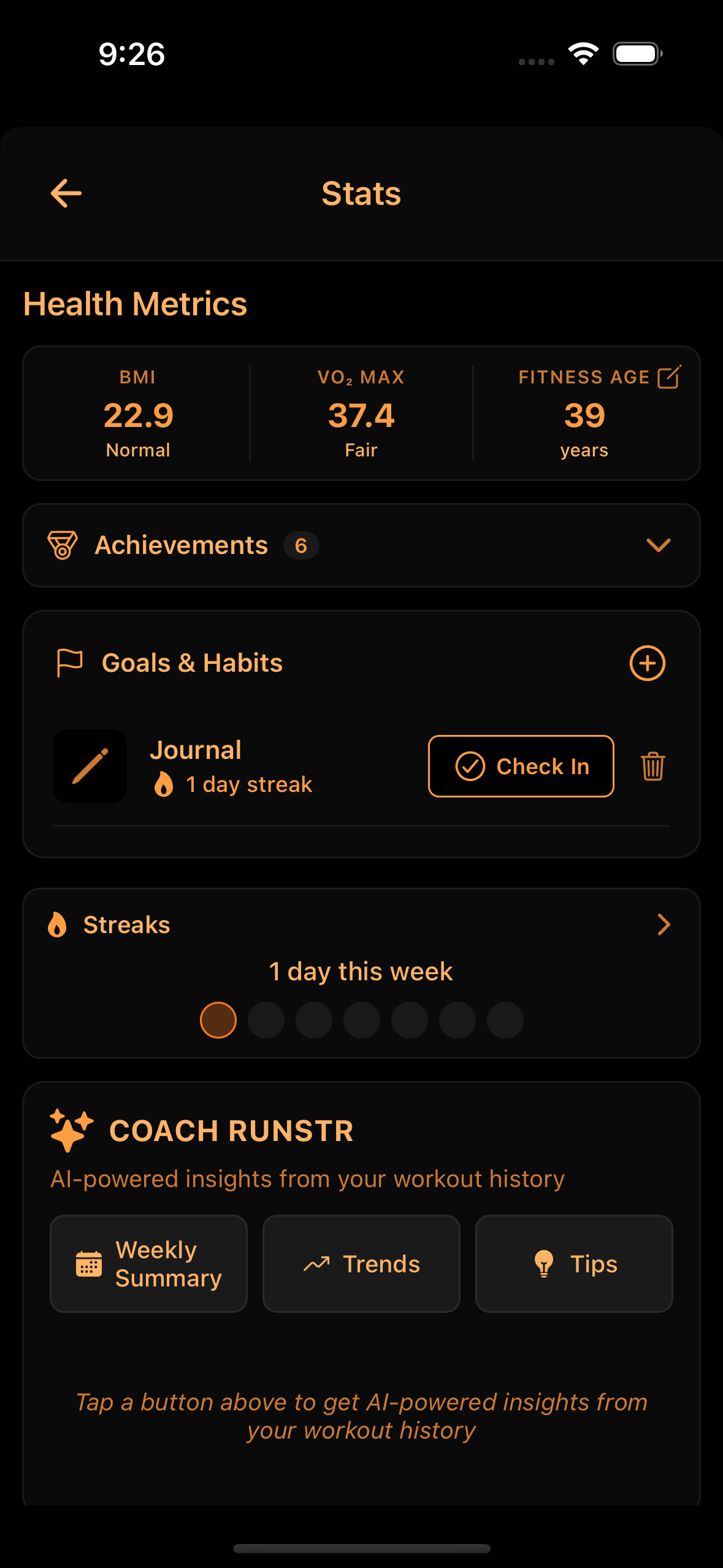Go back from the Stats screen
The width and height of the screenshot is (723, 1568).
[66, 194]
